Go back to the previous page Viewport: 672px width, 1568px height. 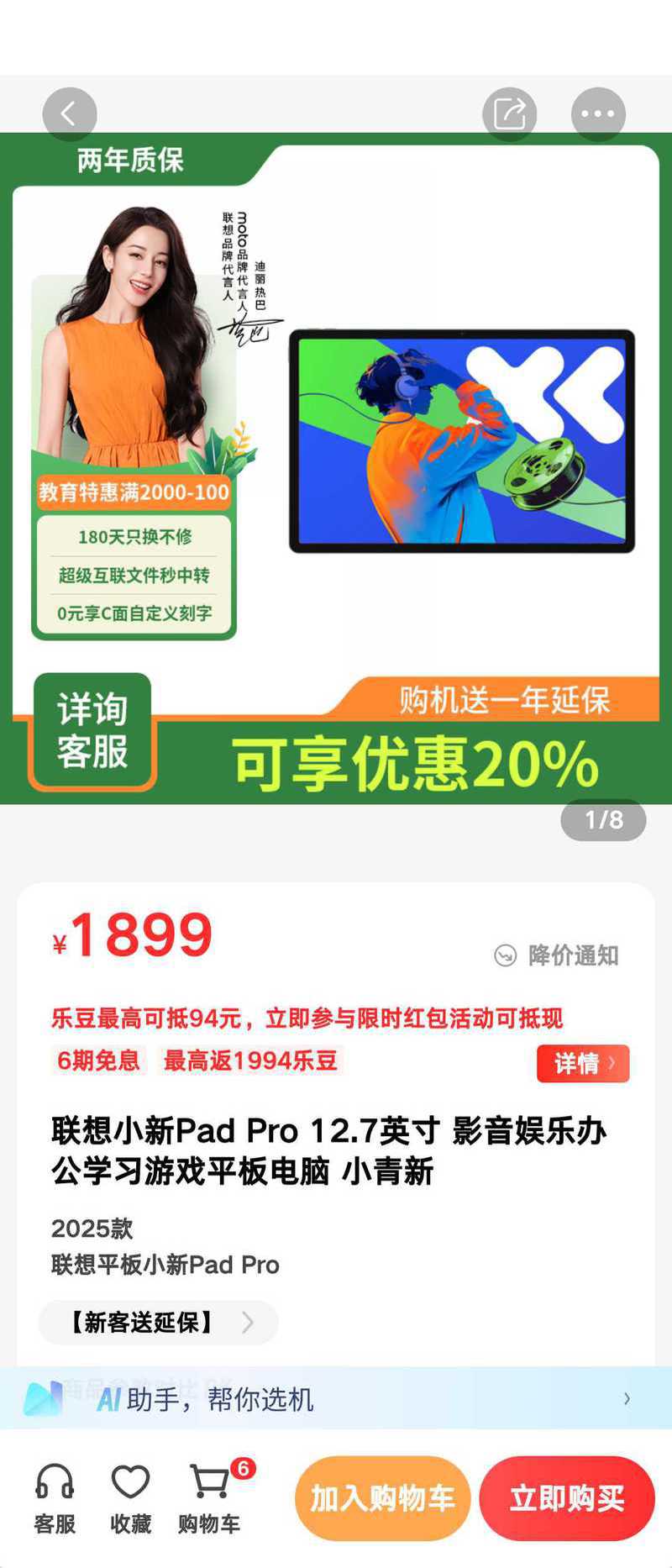pyautogui.click(x=70, y=114)
